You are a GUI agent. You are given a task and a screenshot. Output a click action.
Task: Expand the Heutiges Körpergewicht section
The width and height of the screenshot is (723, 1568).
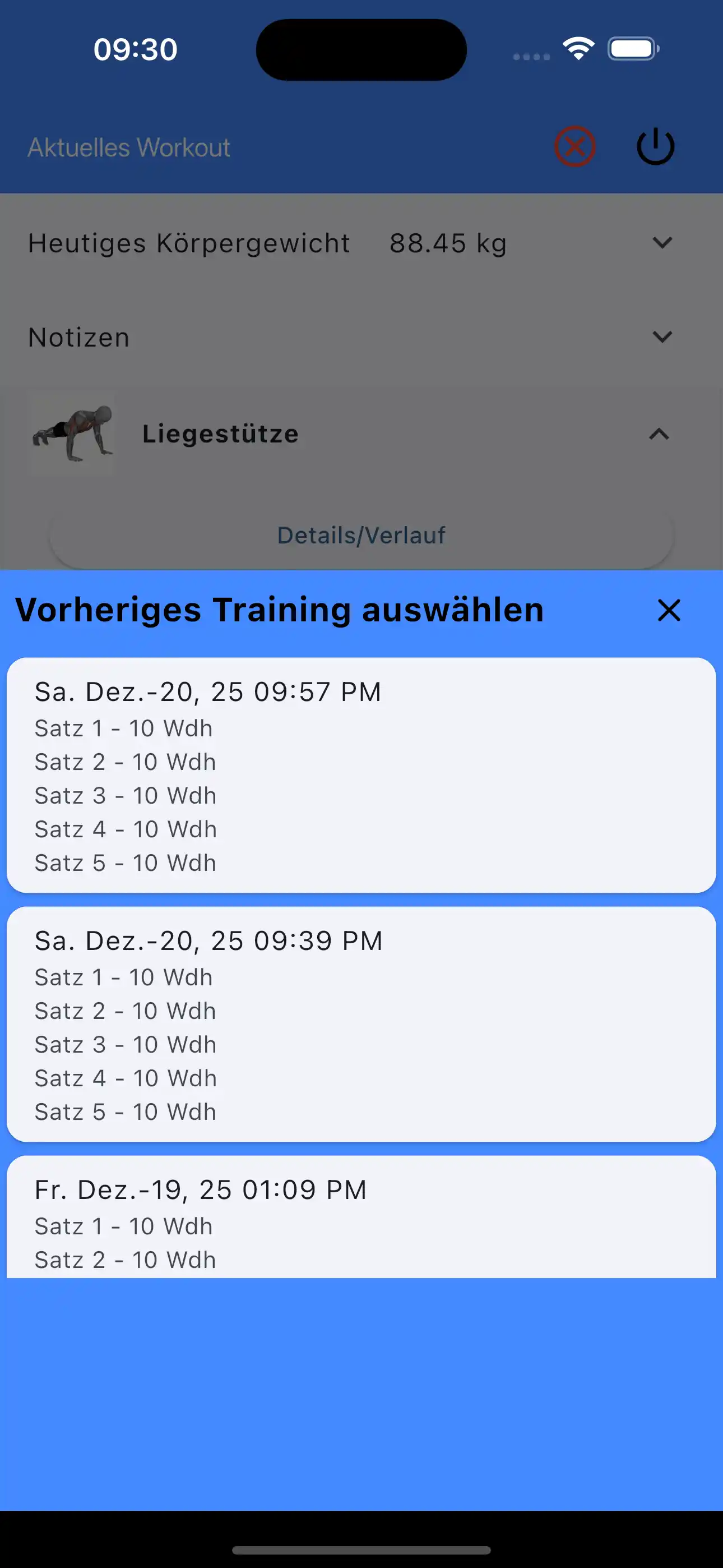point(662,243)
